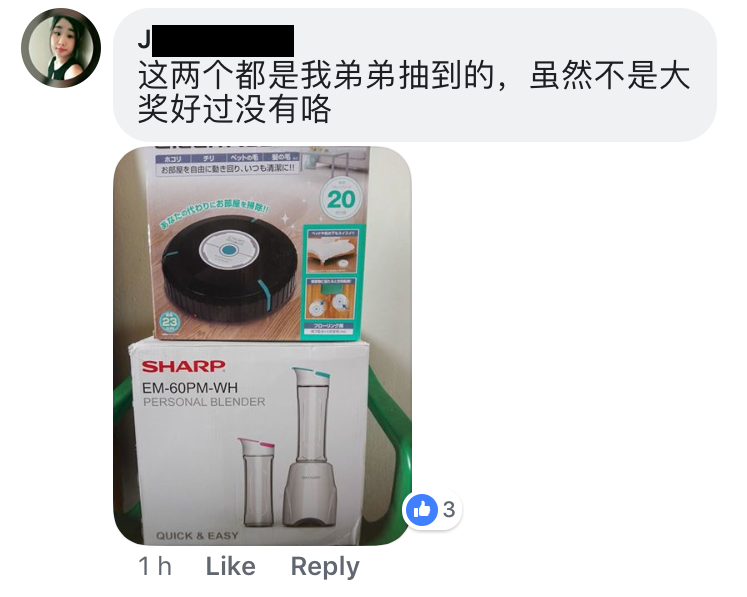The image size is (747, 597).
Task: Like this comment
Action: (x=230, y=567)
